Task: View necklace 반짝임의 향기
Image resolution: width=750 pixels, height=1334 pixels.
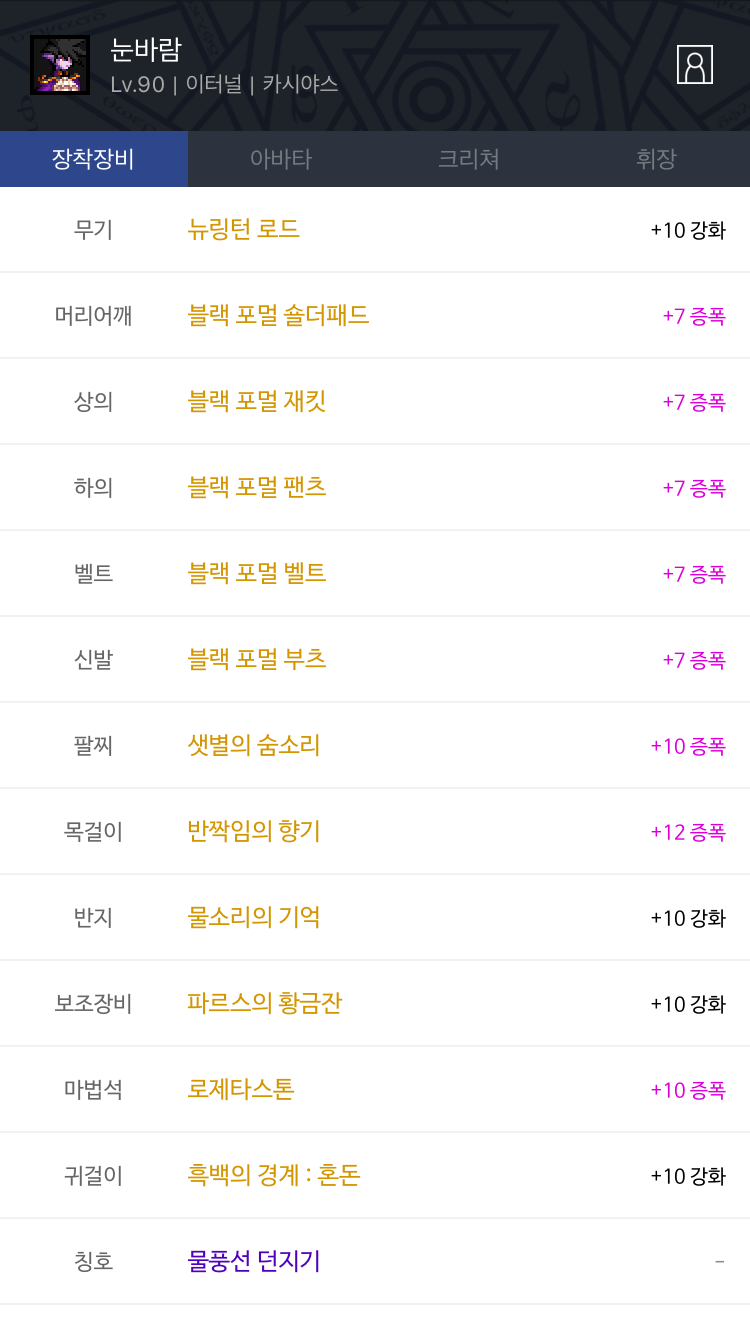Action: (x=375, y=832)
